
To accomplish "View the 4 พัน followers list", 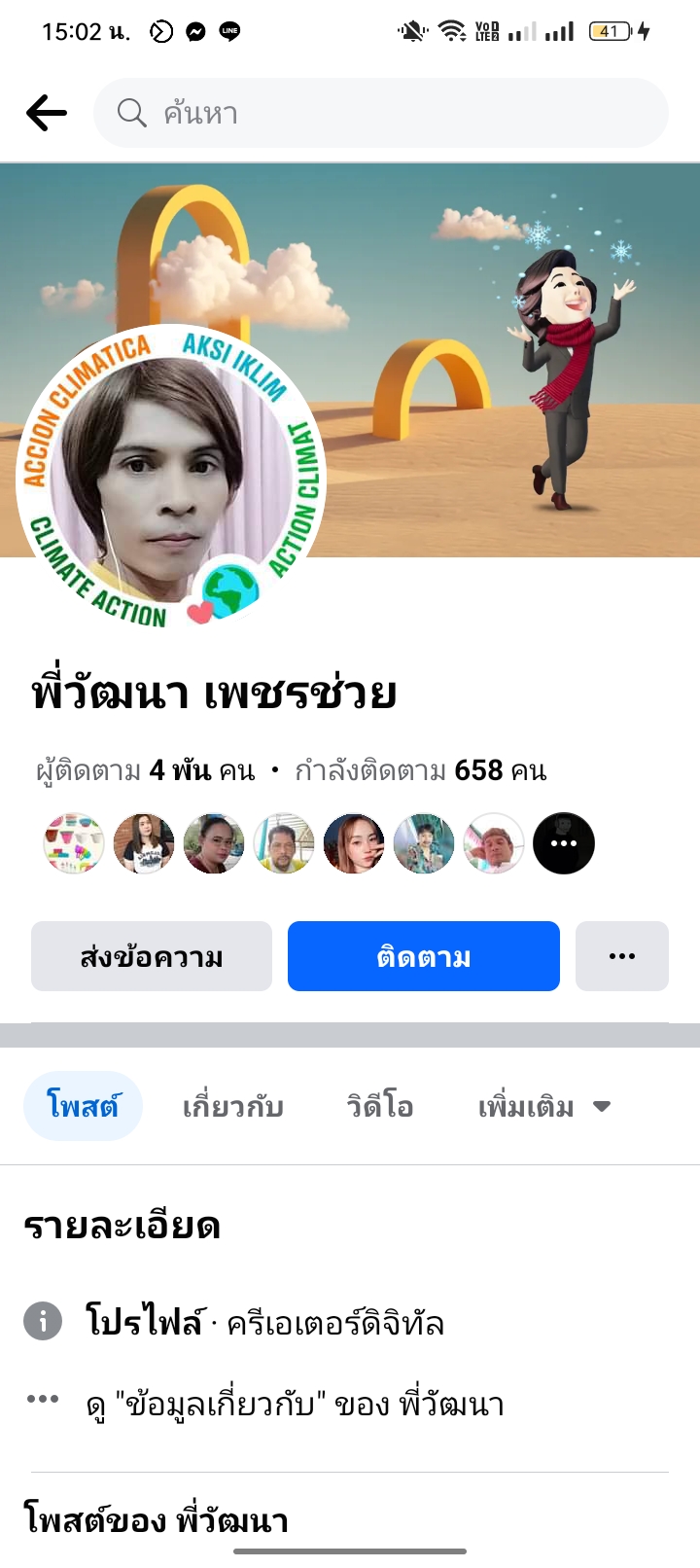I will [146, 771].
